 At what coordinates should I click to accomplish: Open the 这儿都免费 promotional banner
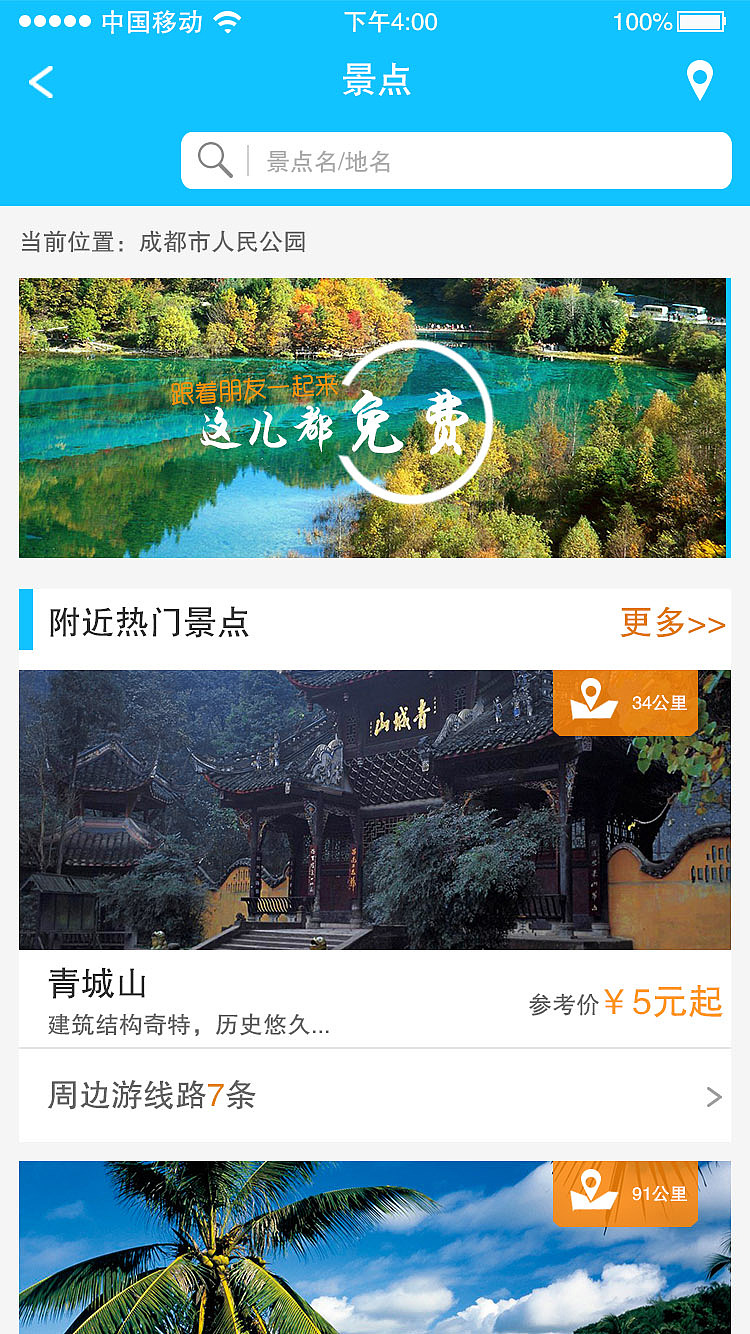(x=373, y=418)
